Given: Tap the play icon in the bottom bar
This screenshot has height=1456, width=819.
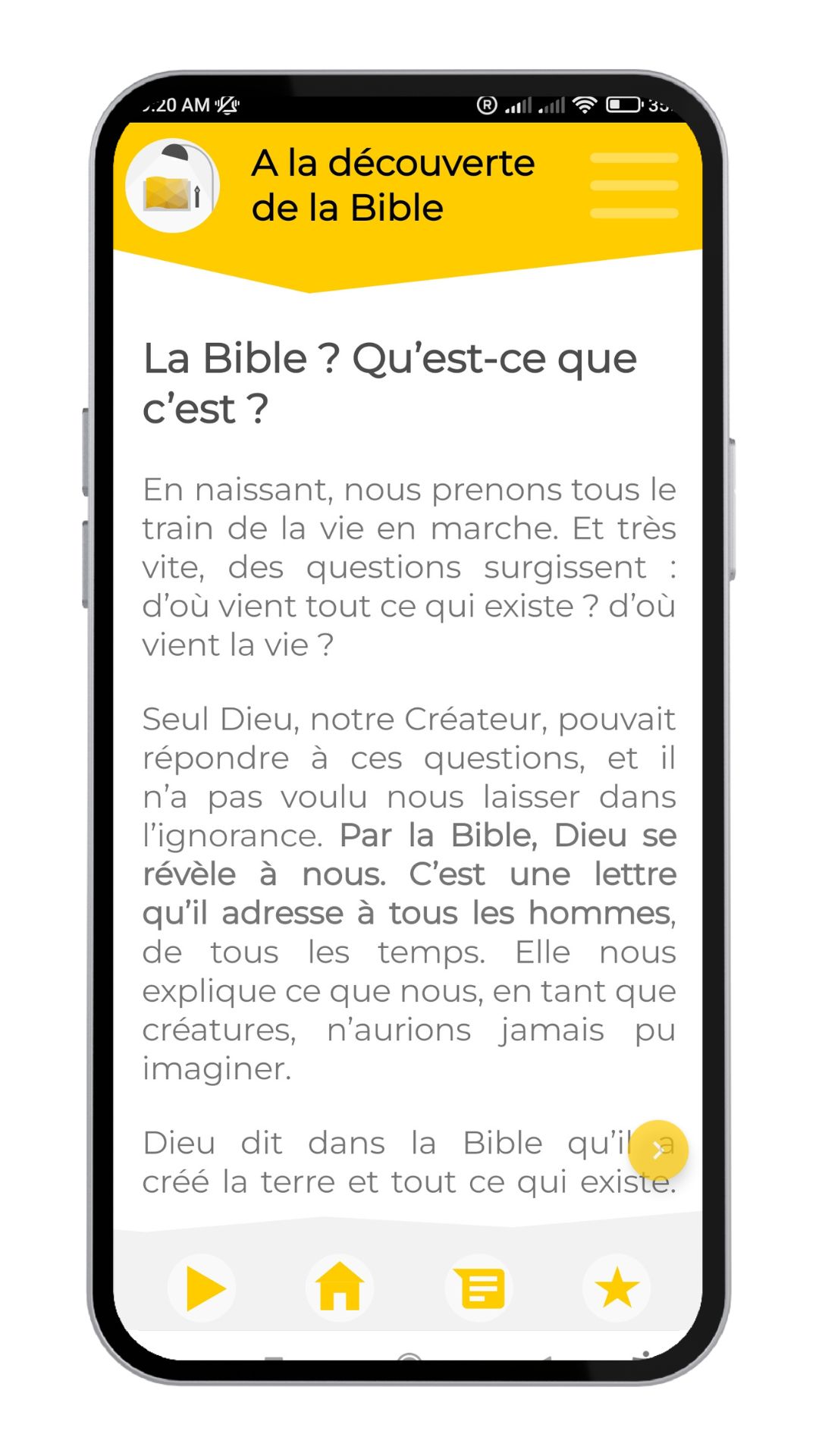Looking at the screenshot, I should (202, 1288).
